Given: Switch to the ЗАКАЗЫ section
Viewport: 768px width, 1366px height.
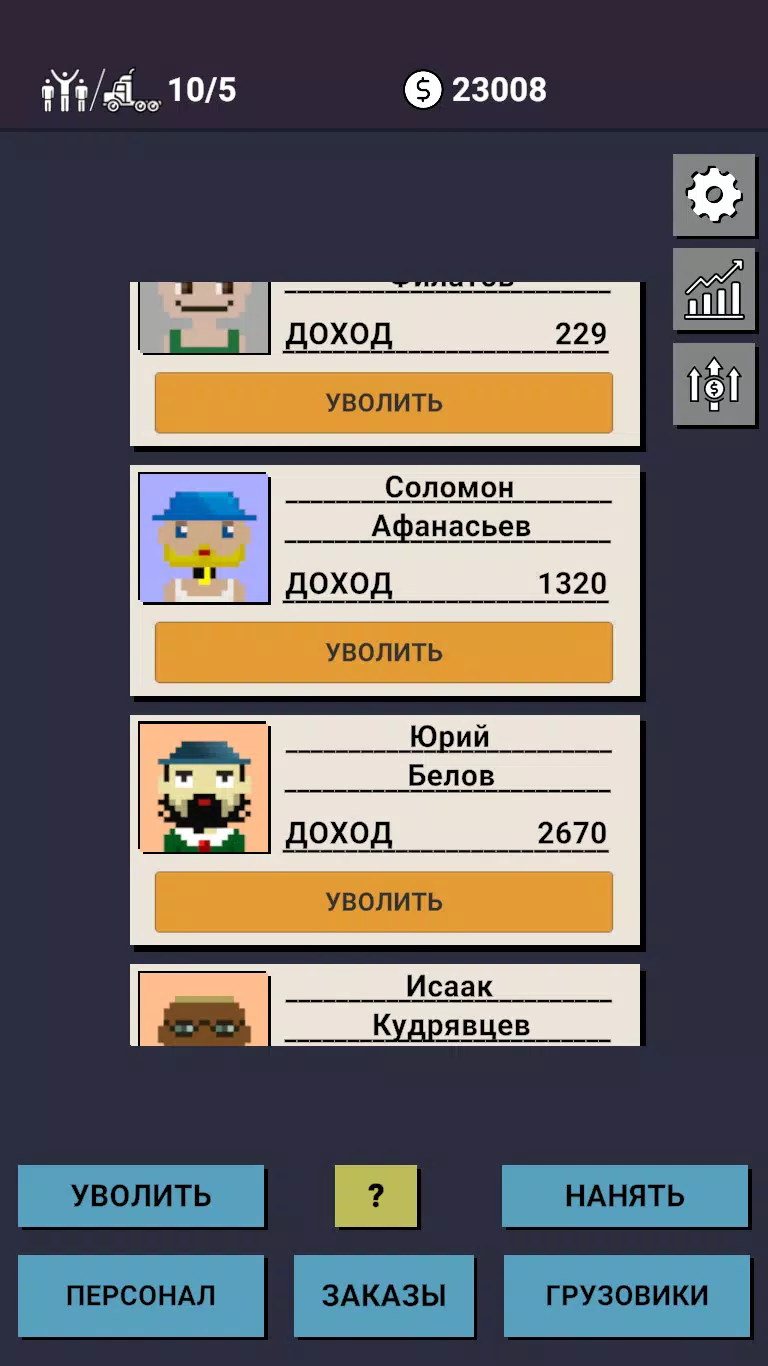Looking at the screenshot, I should coord(383,1295).
